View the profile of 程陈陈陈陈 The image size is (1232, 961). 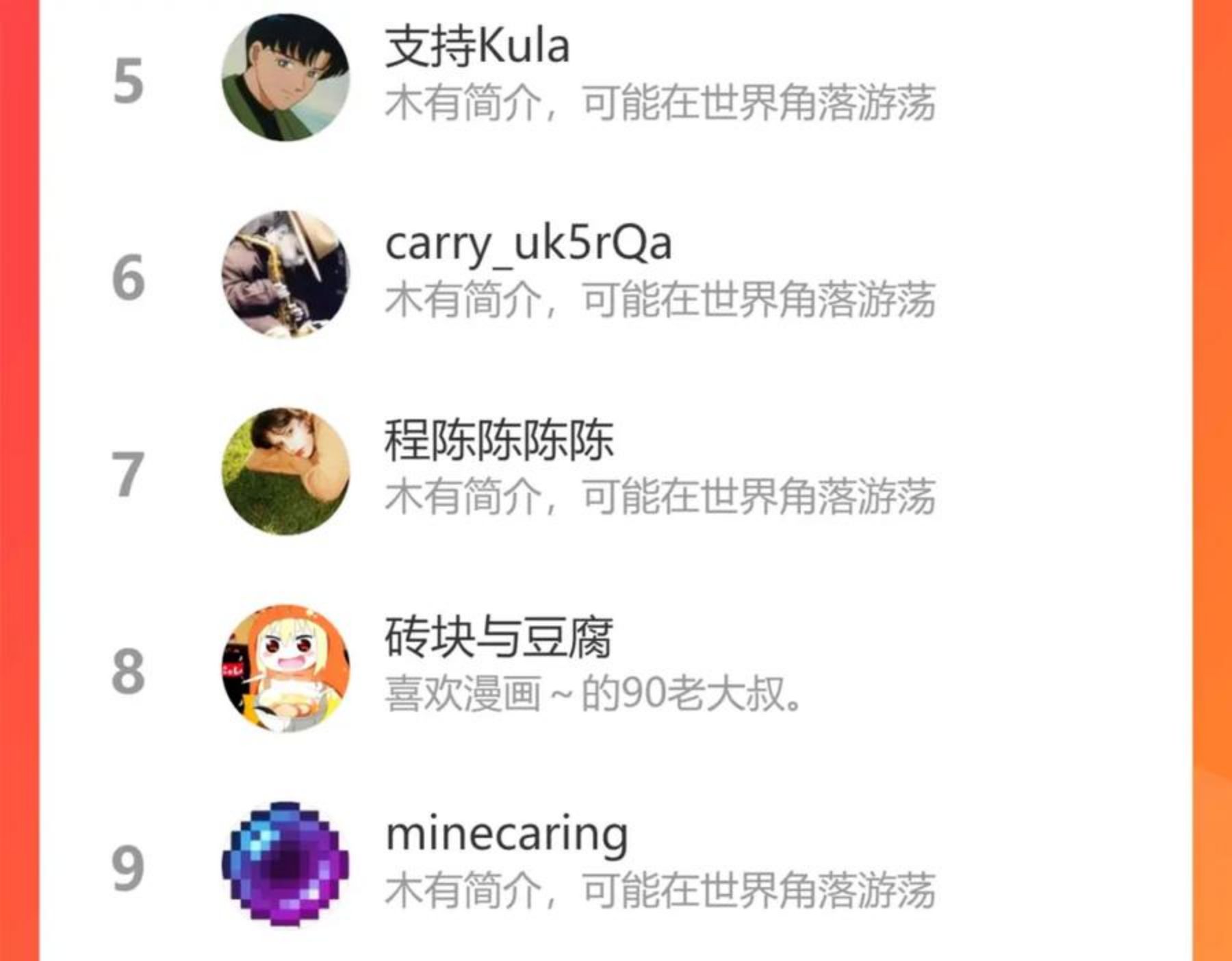click(616, 472)
